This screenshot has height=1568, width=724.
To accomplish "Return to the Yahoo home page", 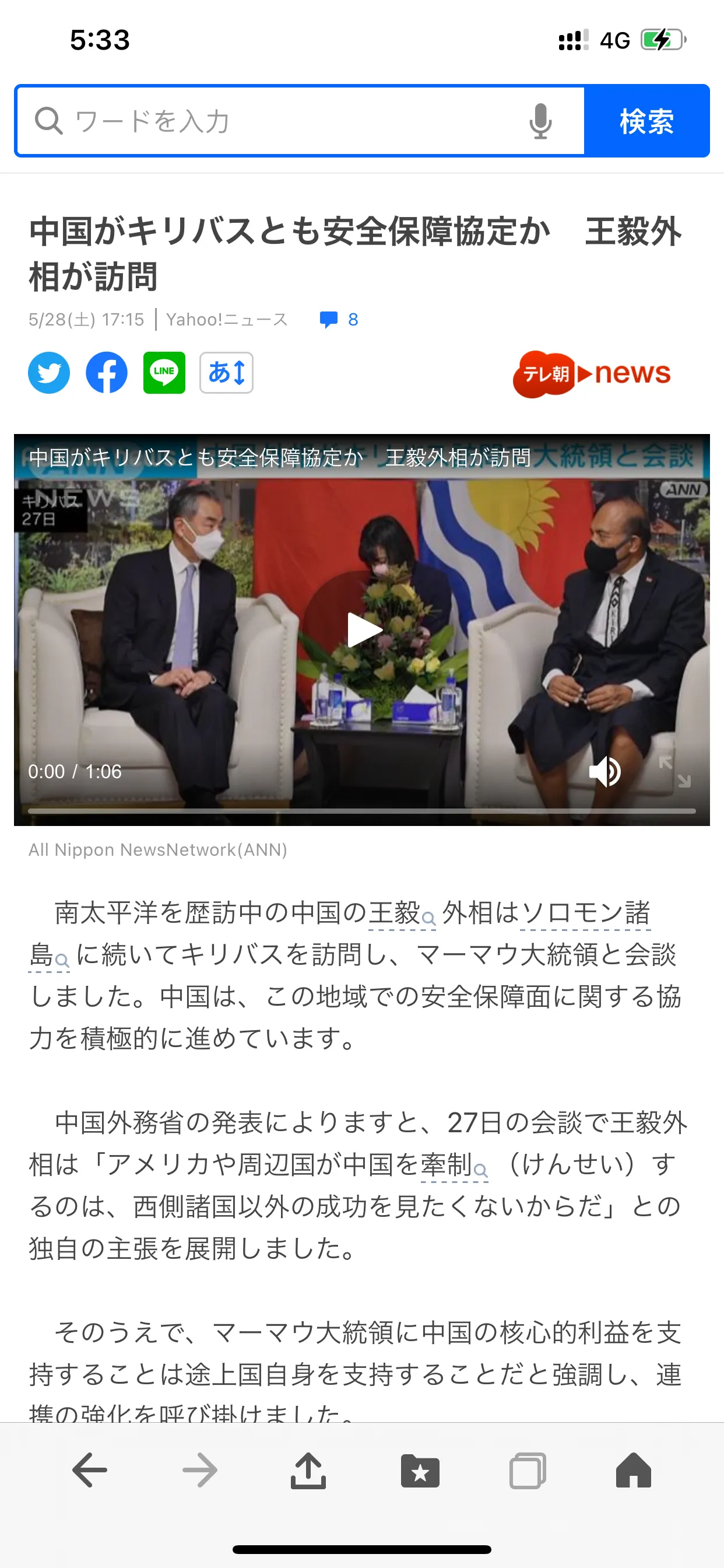I will pyautogui.click(x=633, y=1471).
